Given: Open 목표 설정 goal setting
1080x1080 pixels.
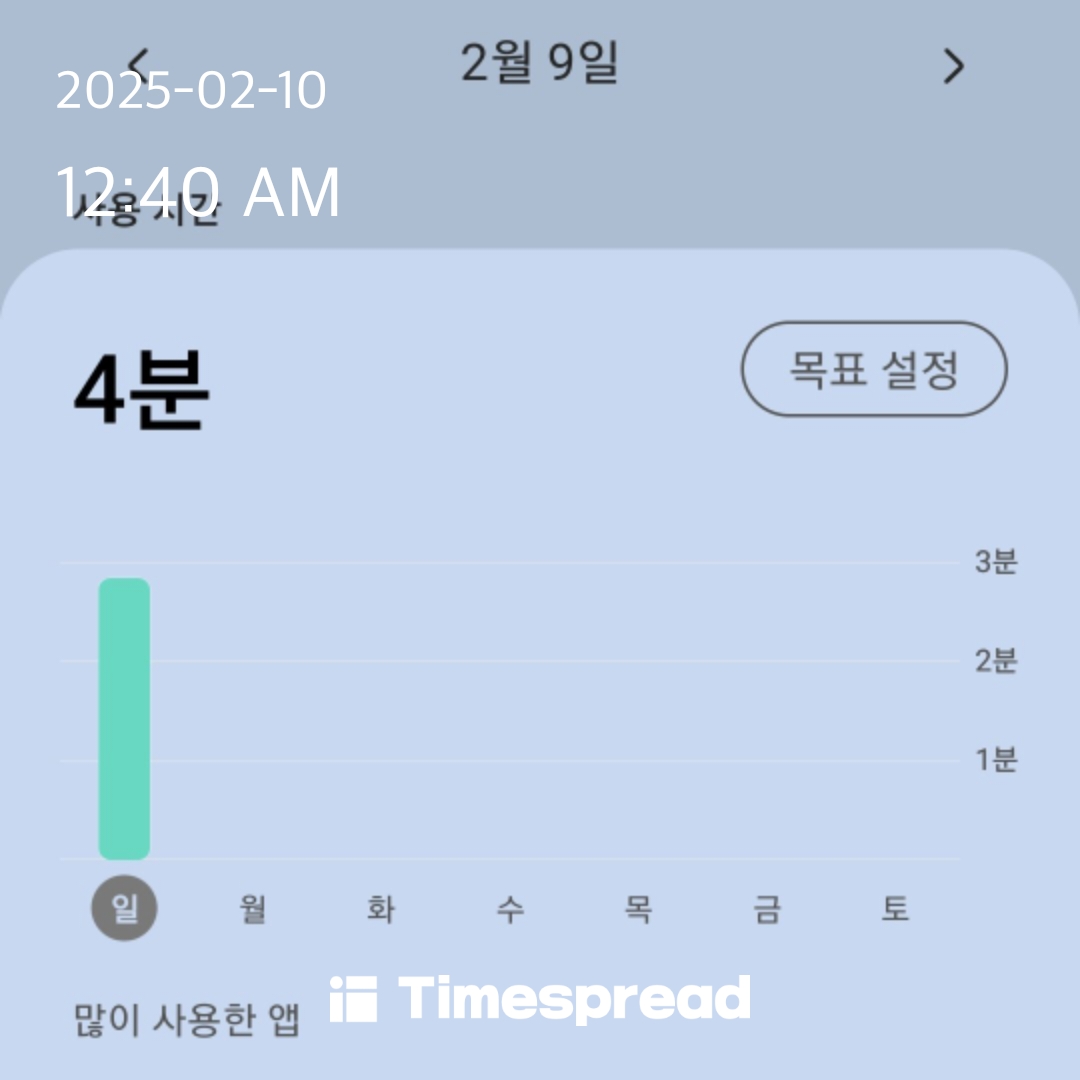Looking at the screenshot, I should [873, 369].
